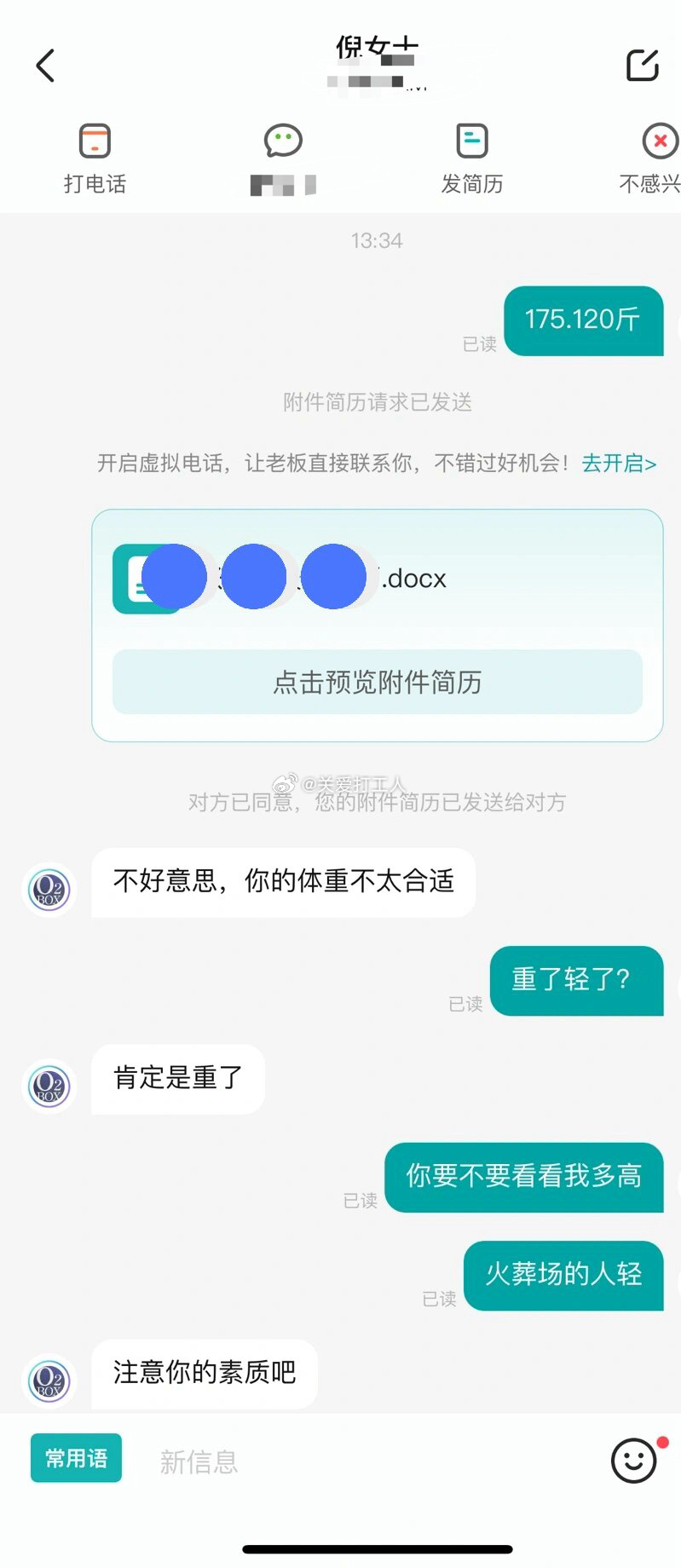This screenshot has width=681, height=1568.
Task: Click the 点击预览附件简历 preview button
Action: (x=376, y=682)
